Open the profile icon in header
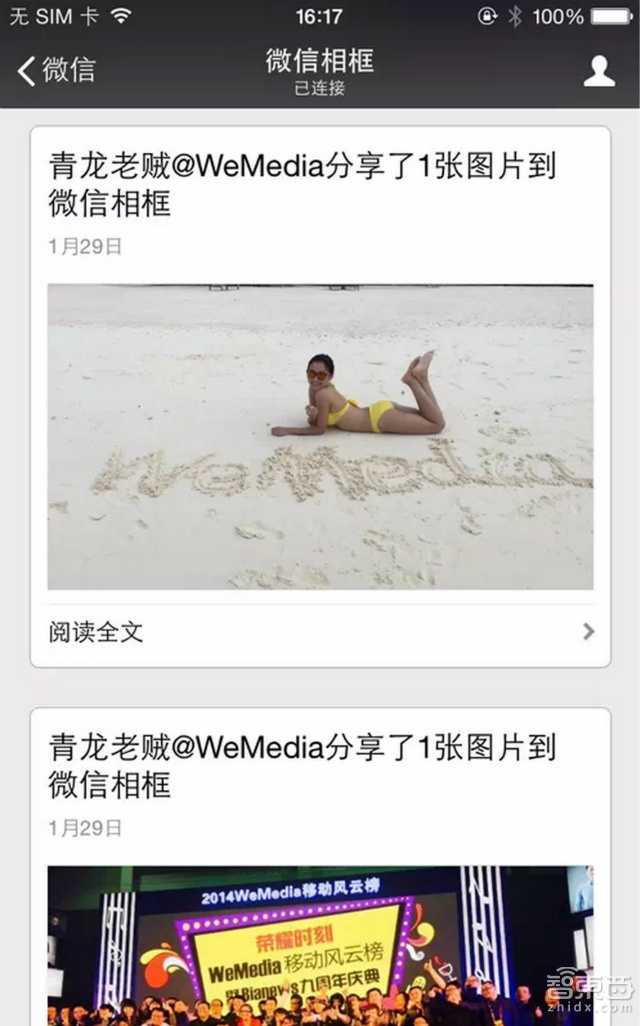Viewport: 640px width, 1026px height. 599,71
